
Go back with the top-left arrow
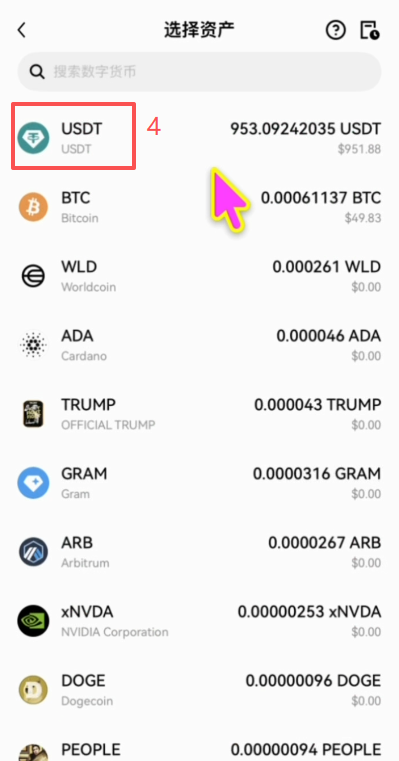(x=21, y=30)
